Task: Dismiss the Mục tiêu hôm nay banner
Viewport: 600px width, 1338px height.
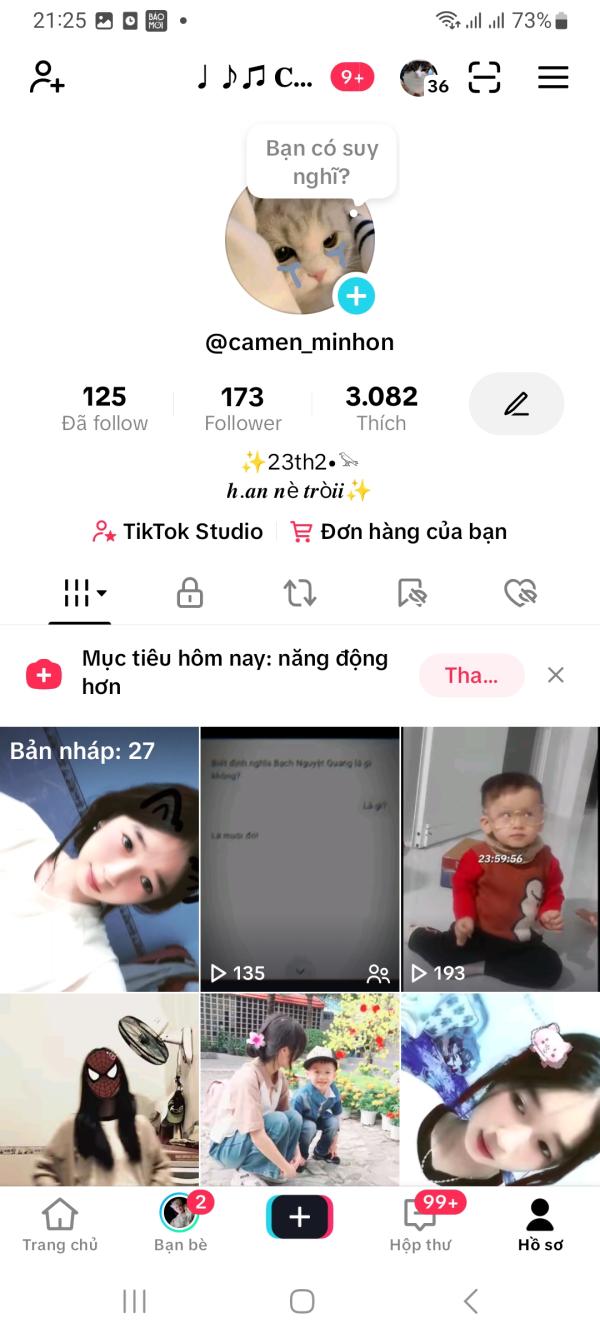Action: coord(556,675)
